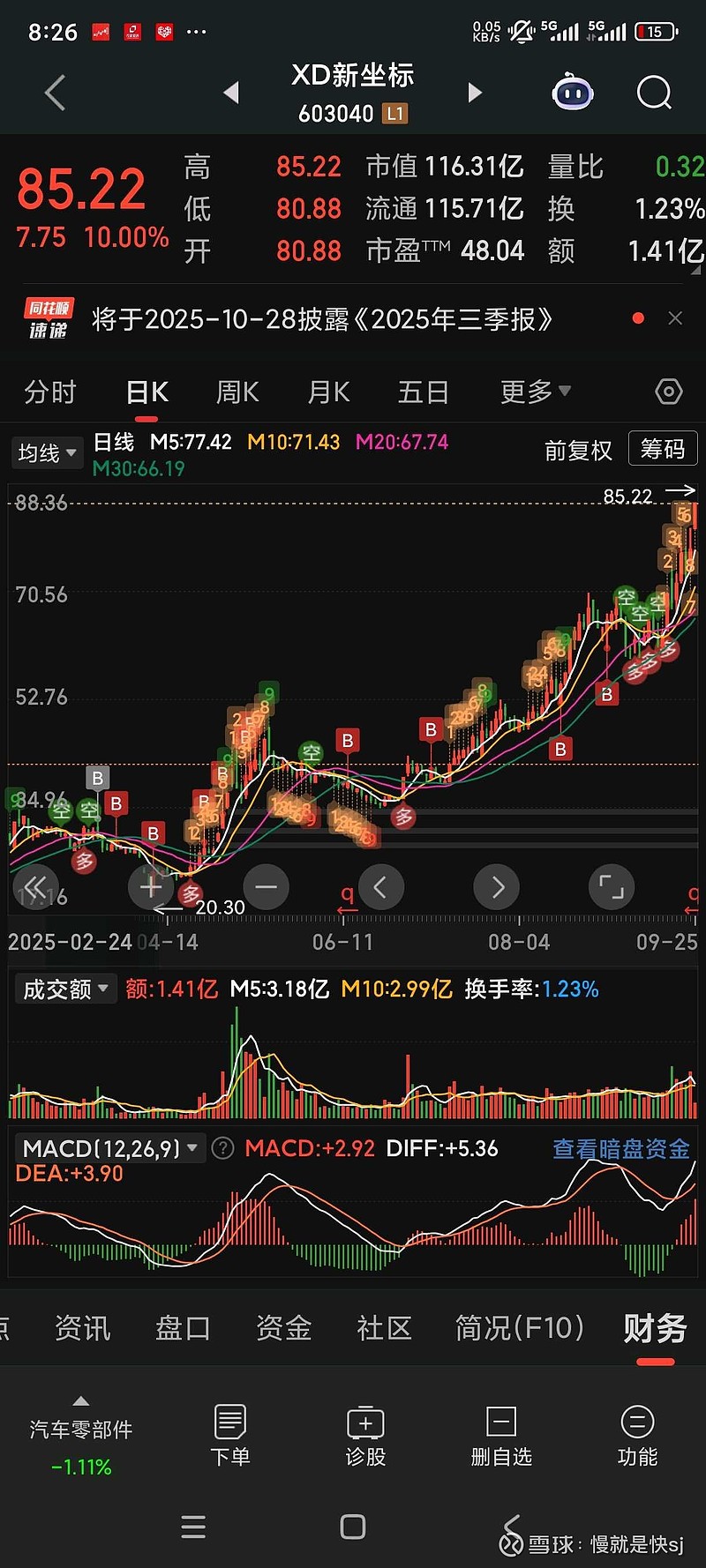Open the AI assistant robot icon
Viewport: 706px width, 1568px height.
[572, 93]
